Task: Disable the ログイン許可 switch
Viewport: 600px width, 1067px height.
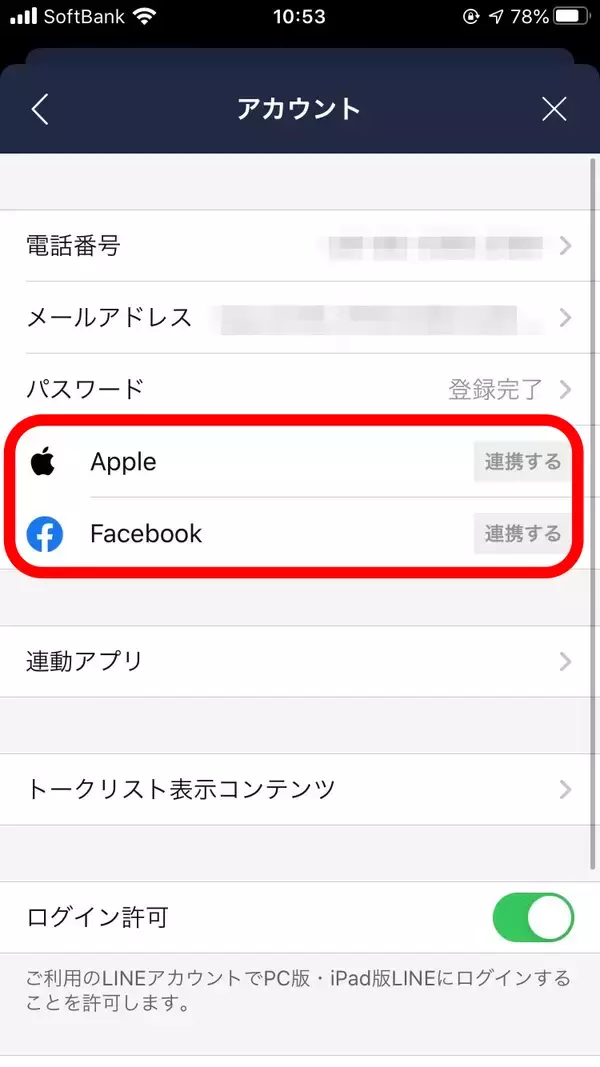Action: click(x=533, y=918)
